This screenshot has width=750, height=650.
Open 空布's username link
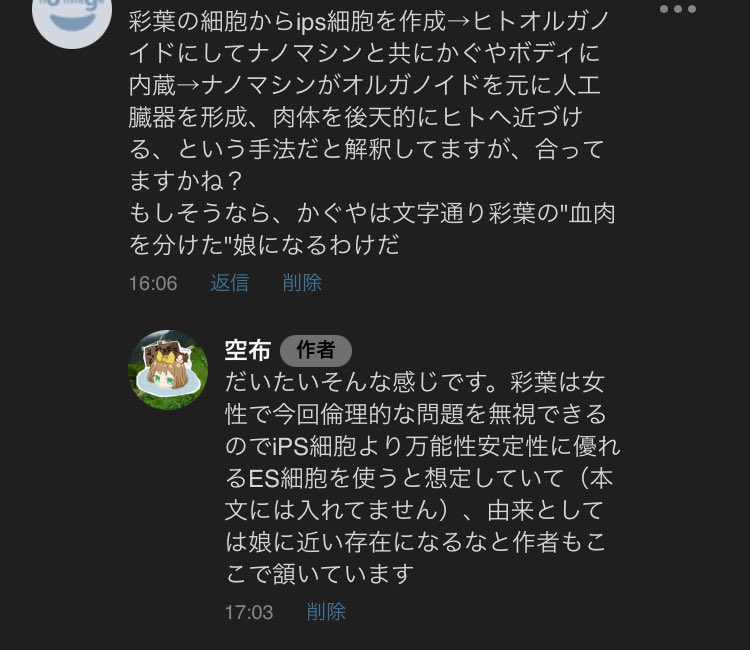pos(247,349)
